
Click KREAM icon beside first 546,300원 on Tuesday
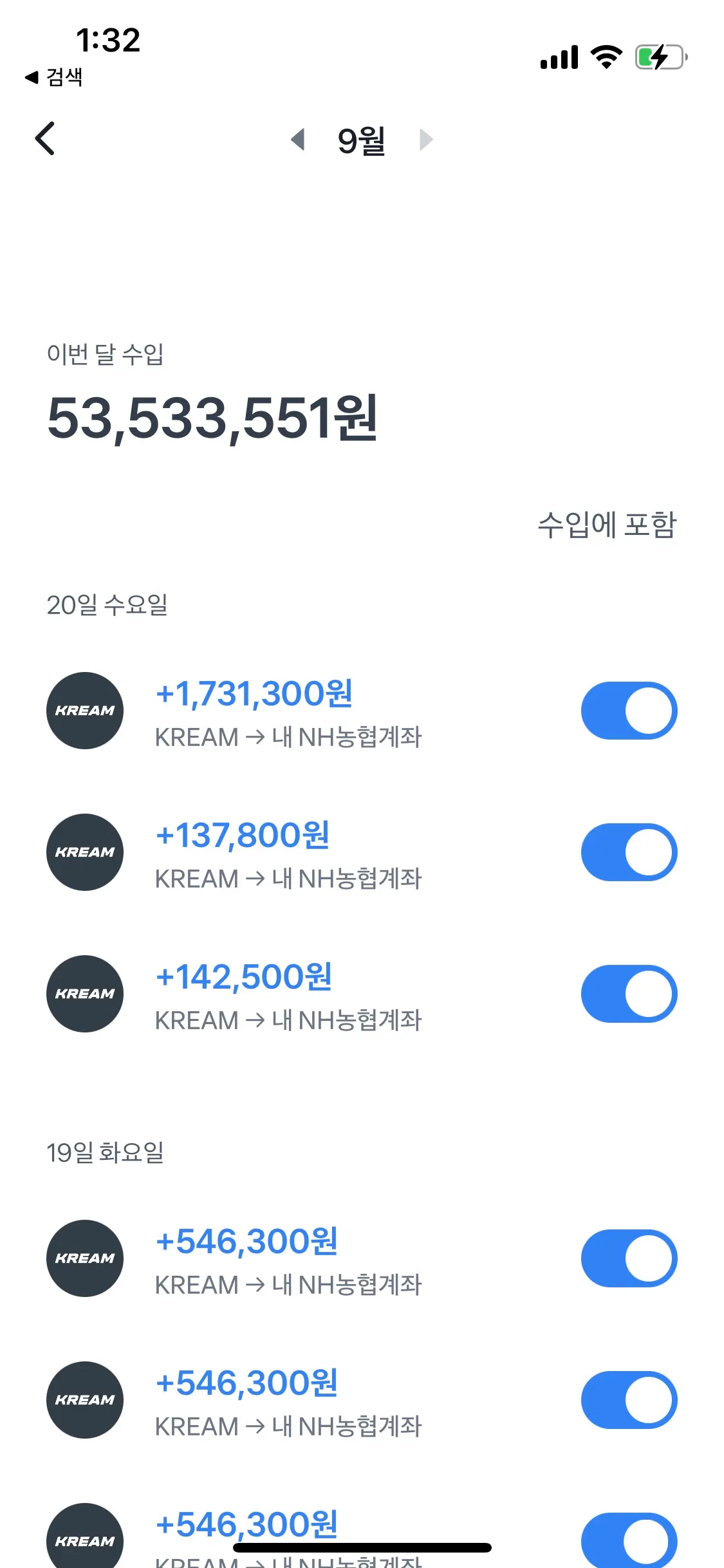click(x=84, y=1258)
